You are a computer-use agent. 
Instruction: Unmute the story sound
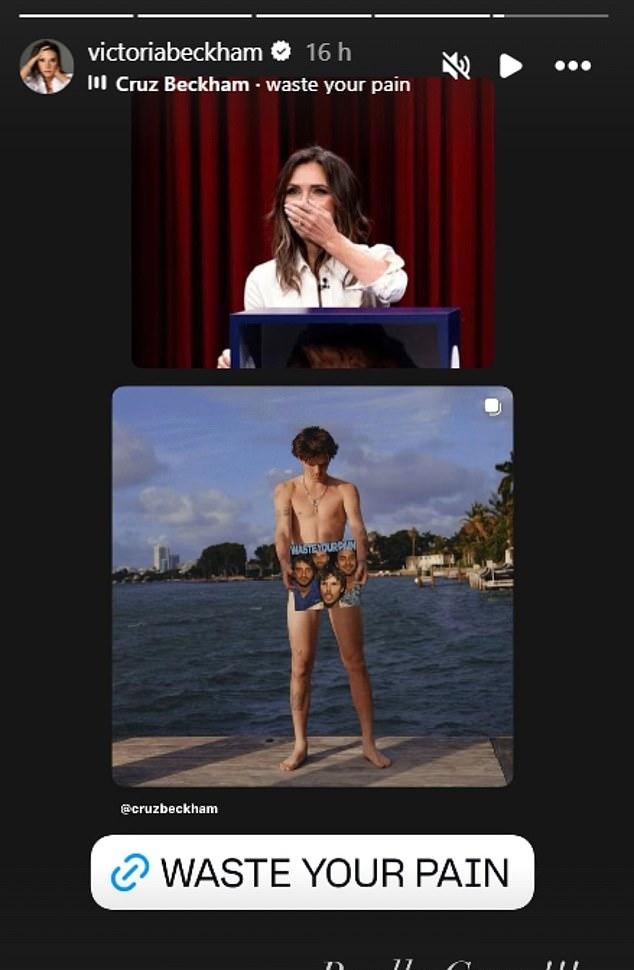pos(456,66)
